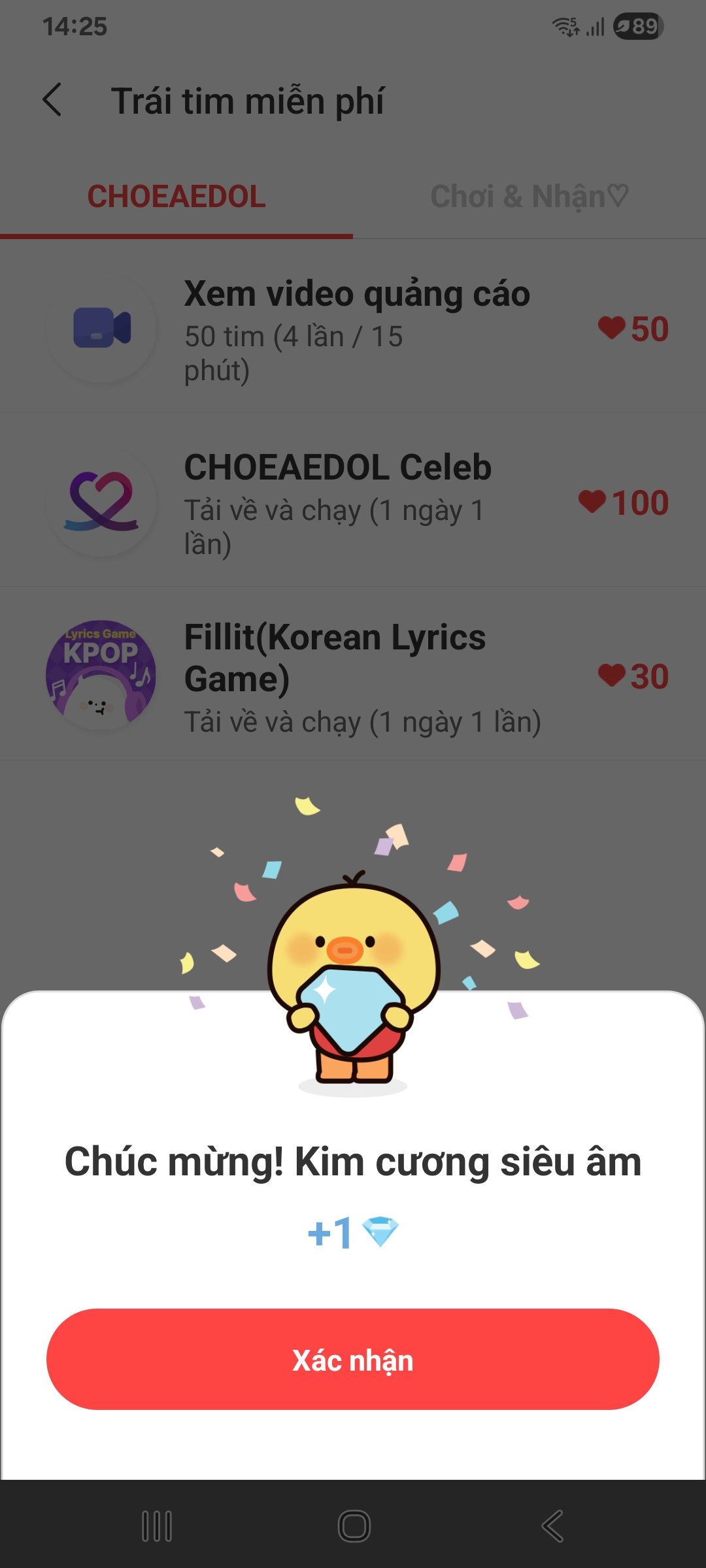Screen dimensions: 706x1568
Task: Select the CHOEAEDOL tab
Action: click(x=176, y=196)
